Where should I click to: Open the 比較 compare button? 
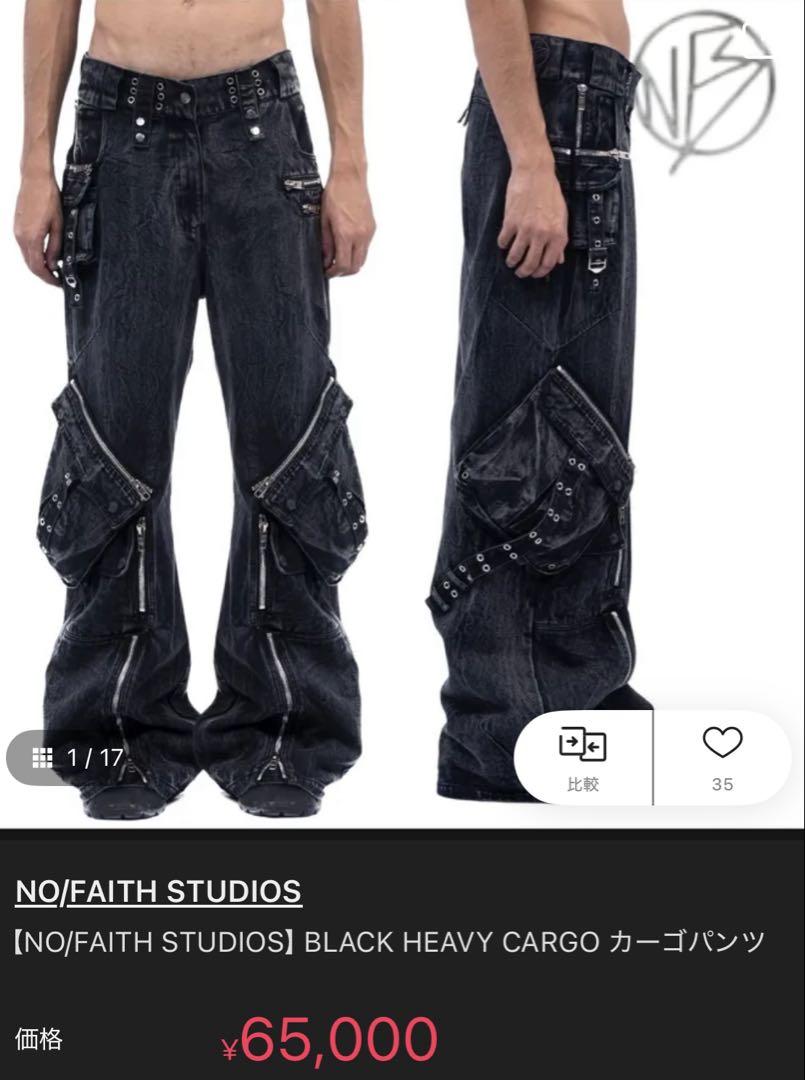pyautogui.click(x=583, y=758)
